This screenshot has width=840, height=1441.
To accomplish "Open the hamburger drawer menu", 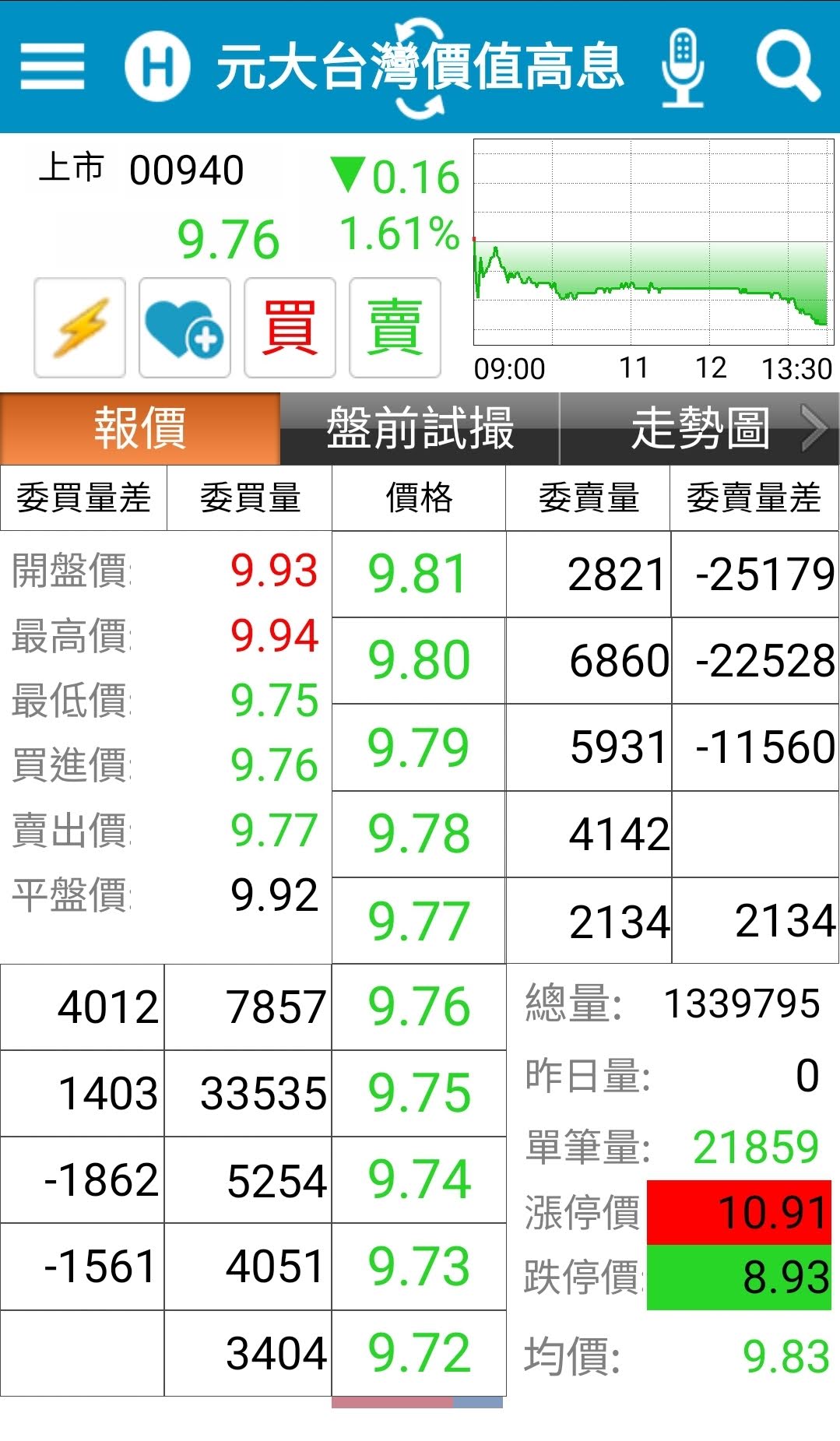I will point(52,66).
